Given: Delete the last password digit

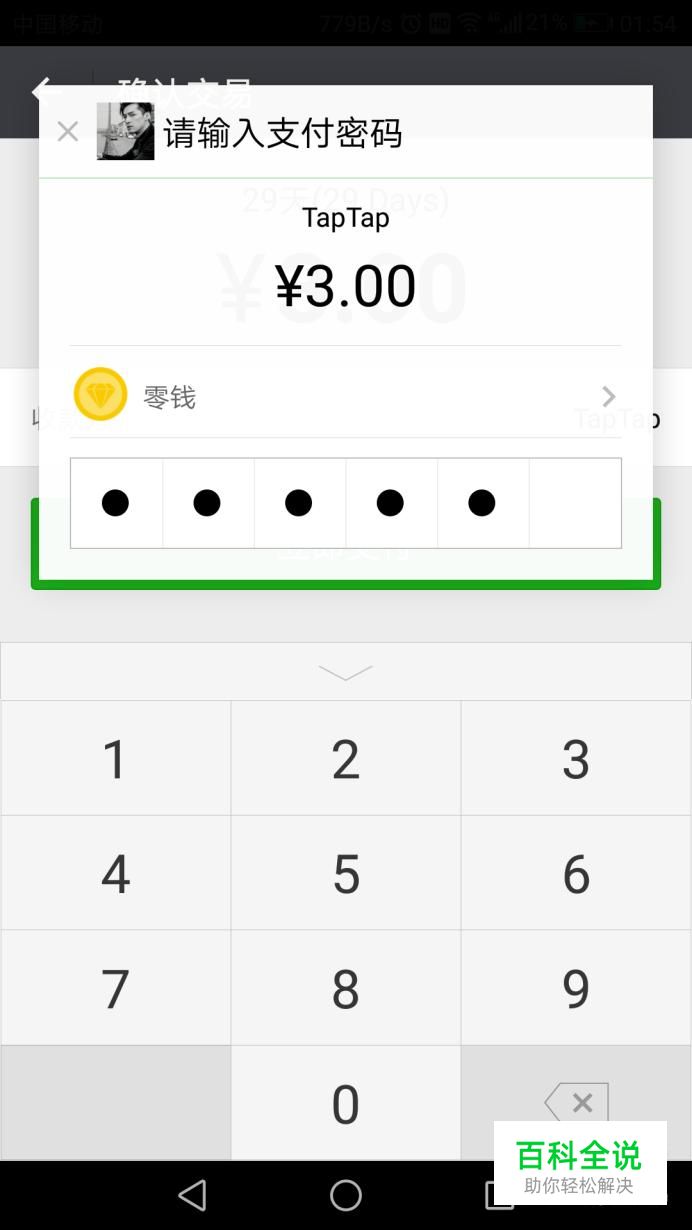Looking at the screenshot, I should pos(576,1102).
